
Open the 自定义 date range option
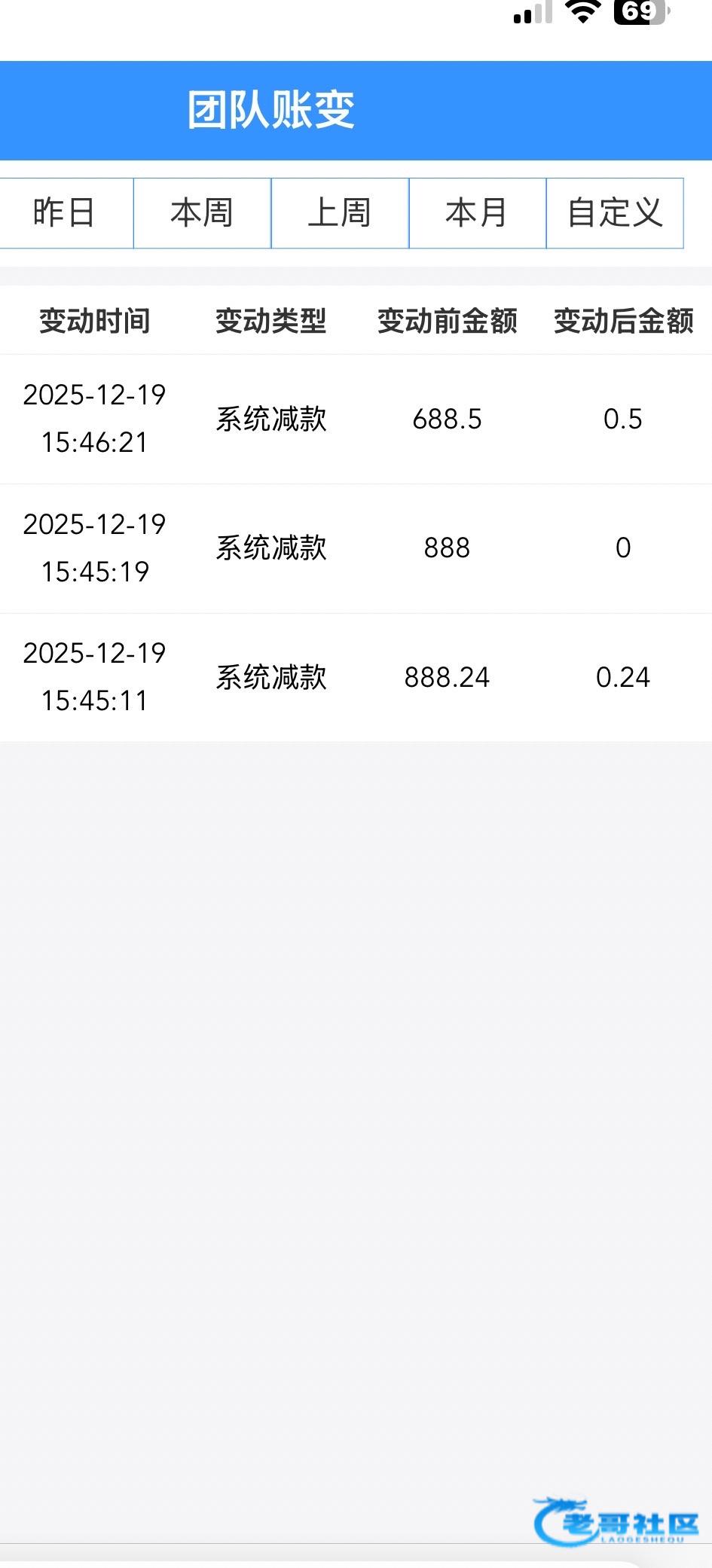[x=615, y=213]
